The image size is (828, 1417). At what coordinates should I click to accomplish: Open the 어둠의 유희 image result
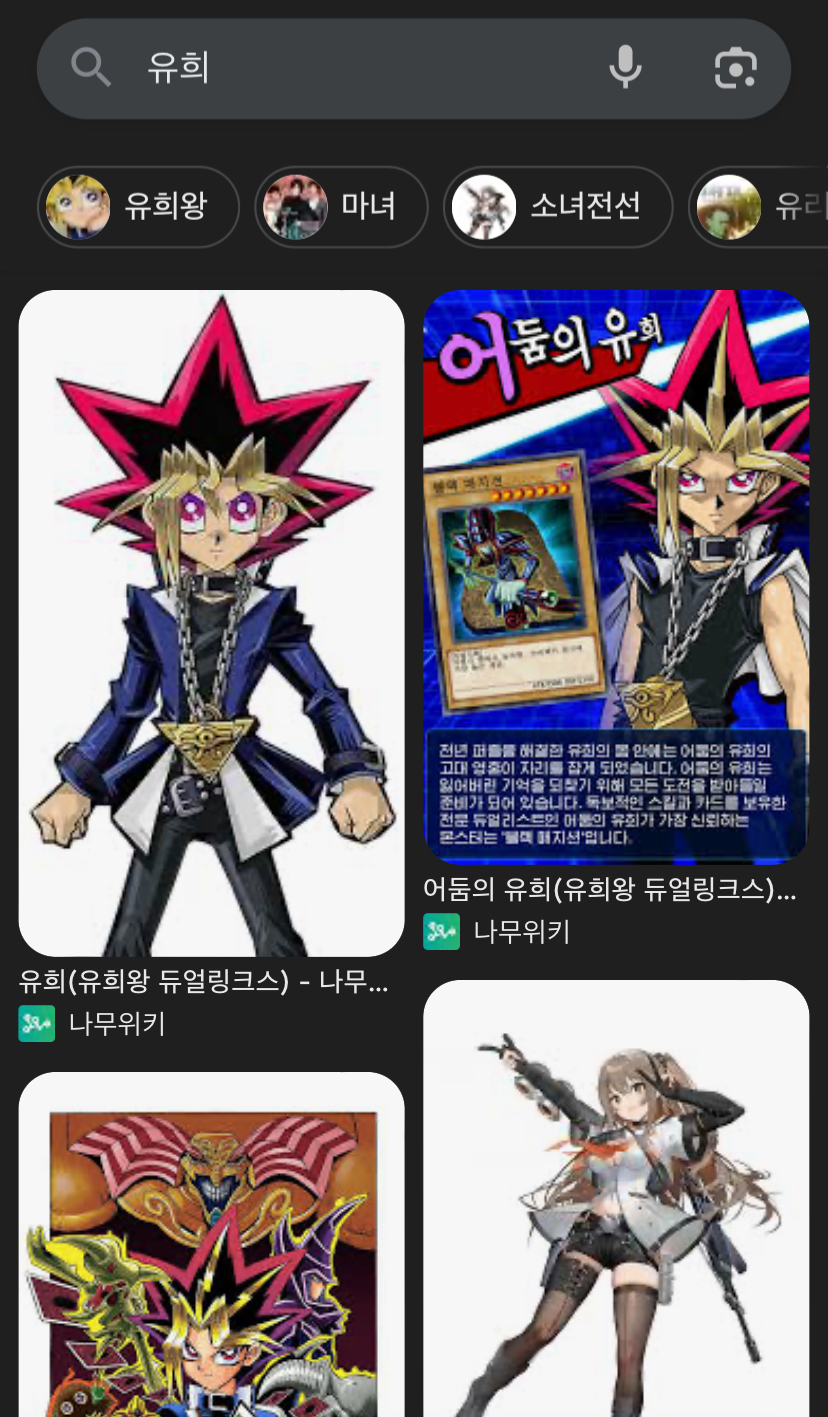coord(615,577)
